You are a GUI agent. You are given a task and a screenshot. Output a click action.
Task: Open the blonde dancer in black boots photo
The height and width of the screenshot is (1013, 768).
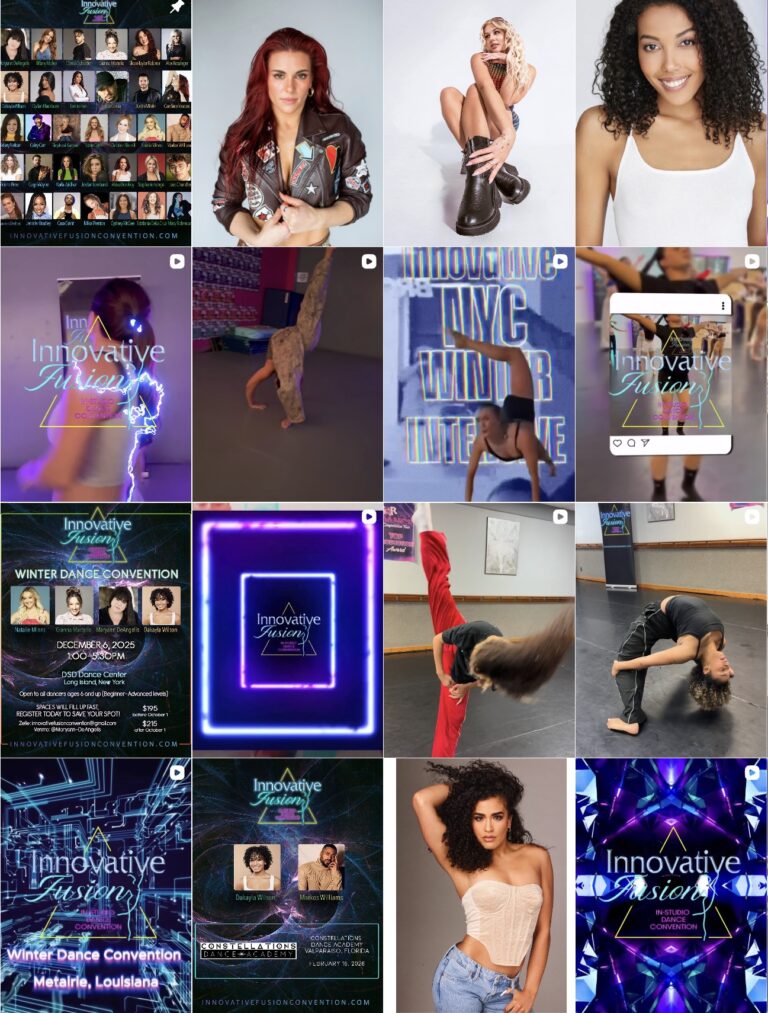[479, 122]
